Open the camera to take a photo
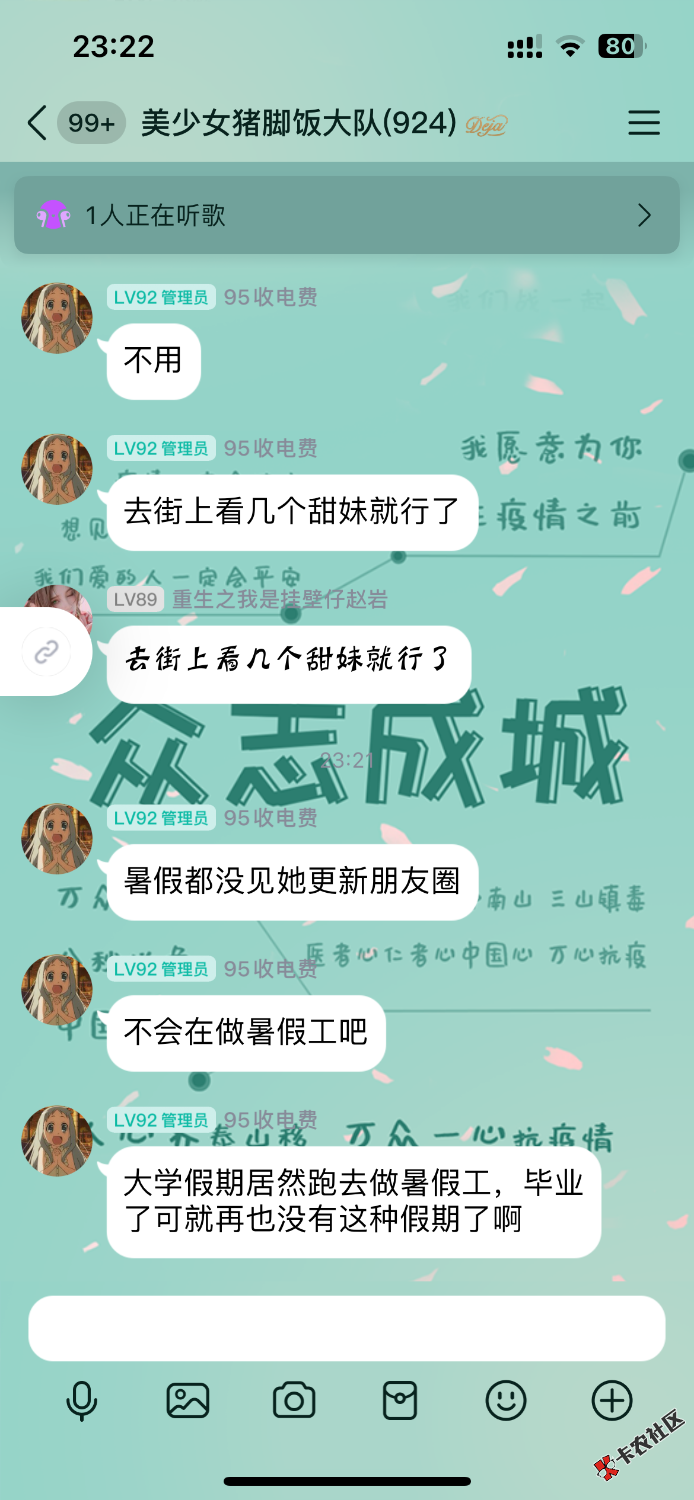 294,1401
